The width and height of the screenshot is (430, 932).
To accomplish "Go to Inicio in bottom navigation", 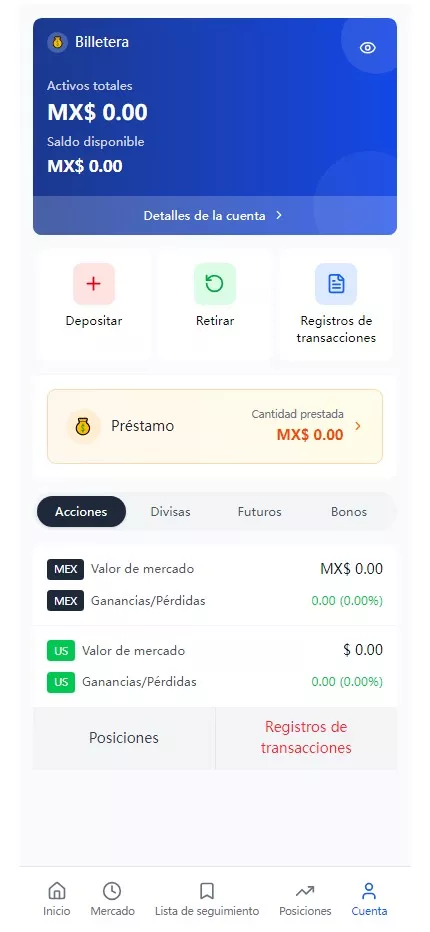I will pyautogui.click(x=57, y=899).
